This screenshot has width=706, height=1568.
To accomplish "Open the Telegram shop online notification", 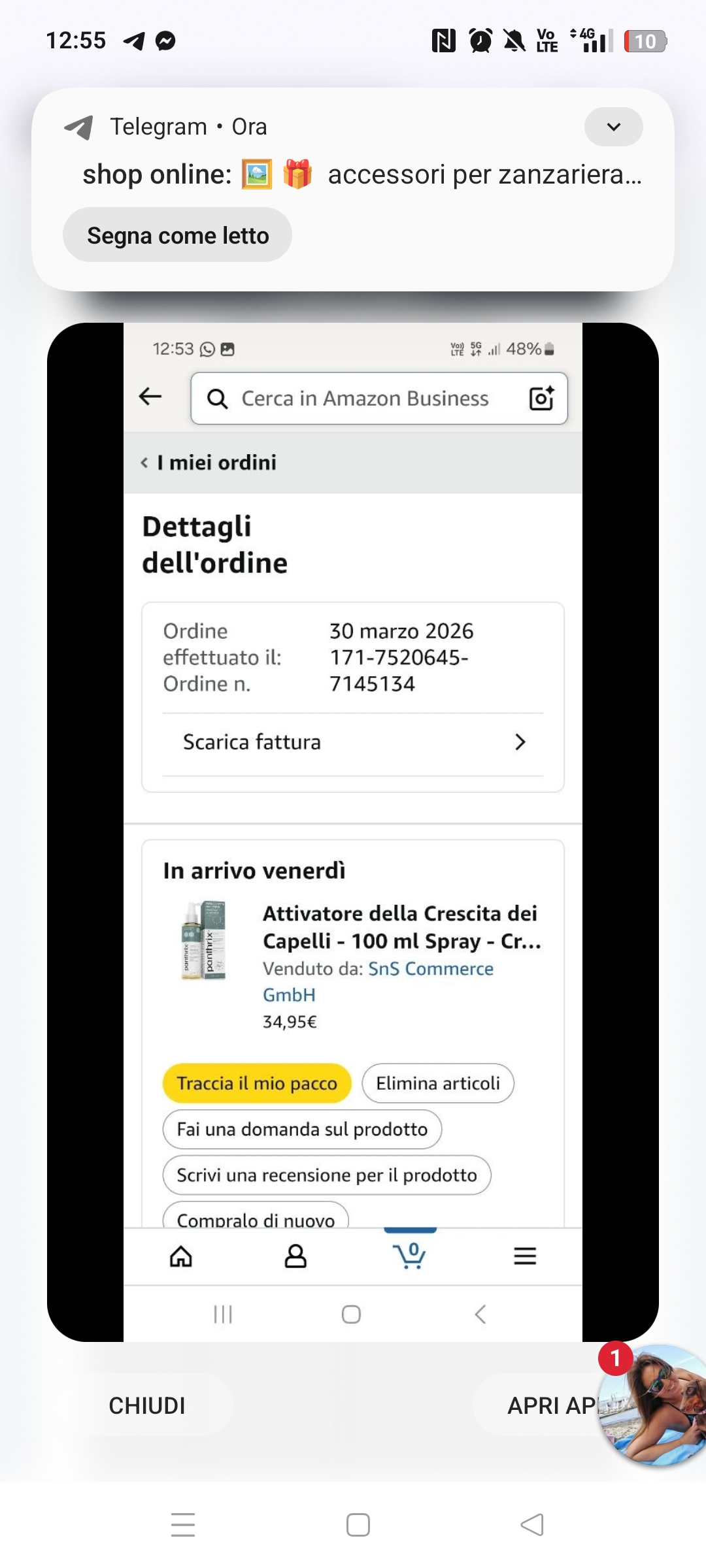I will pyautogui.click(x=361, y=174).
